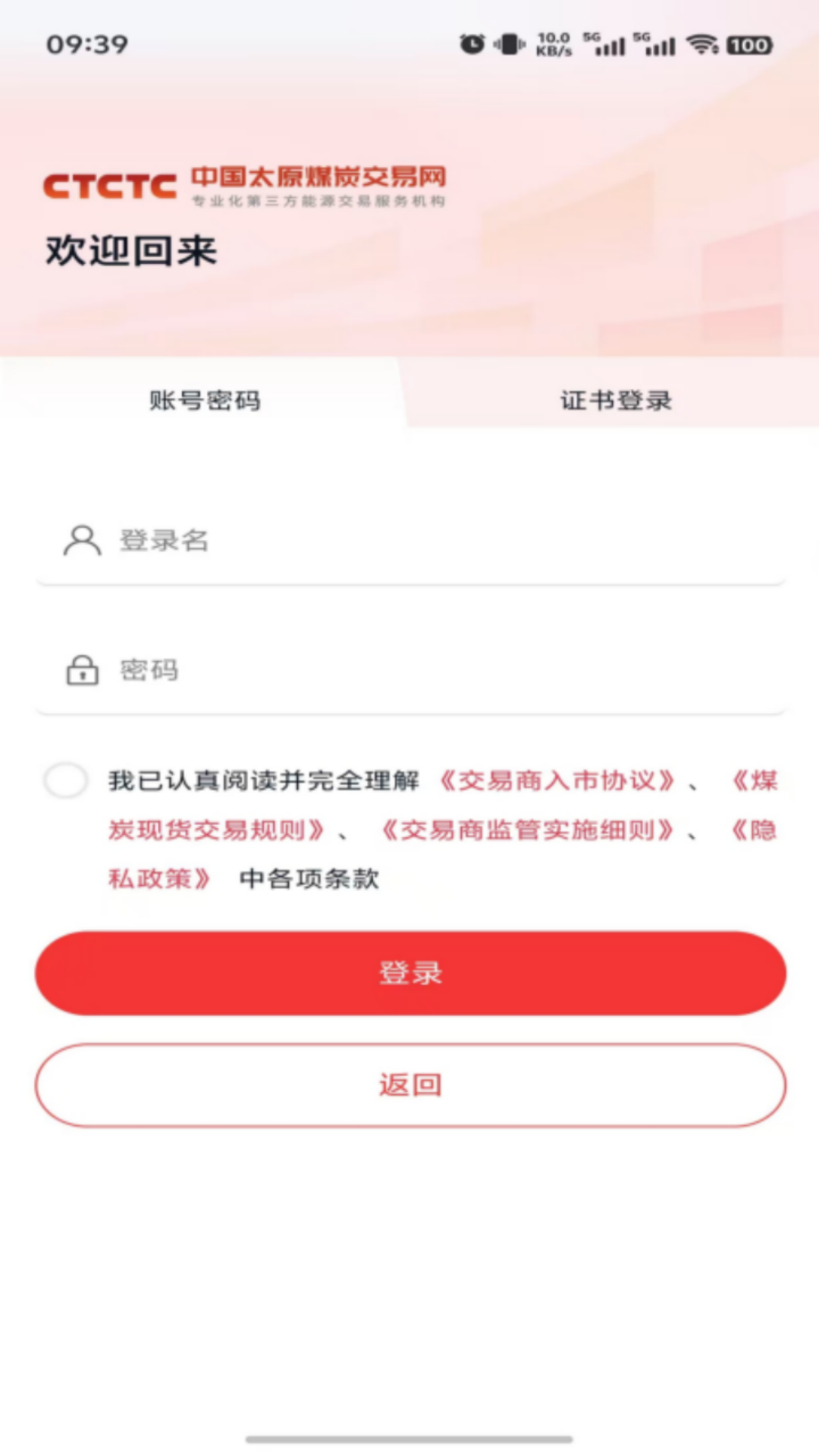
Task: Check the agreement checkbox
Action: click(66, 780)
